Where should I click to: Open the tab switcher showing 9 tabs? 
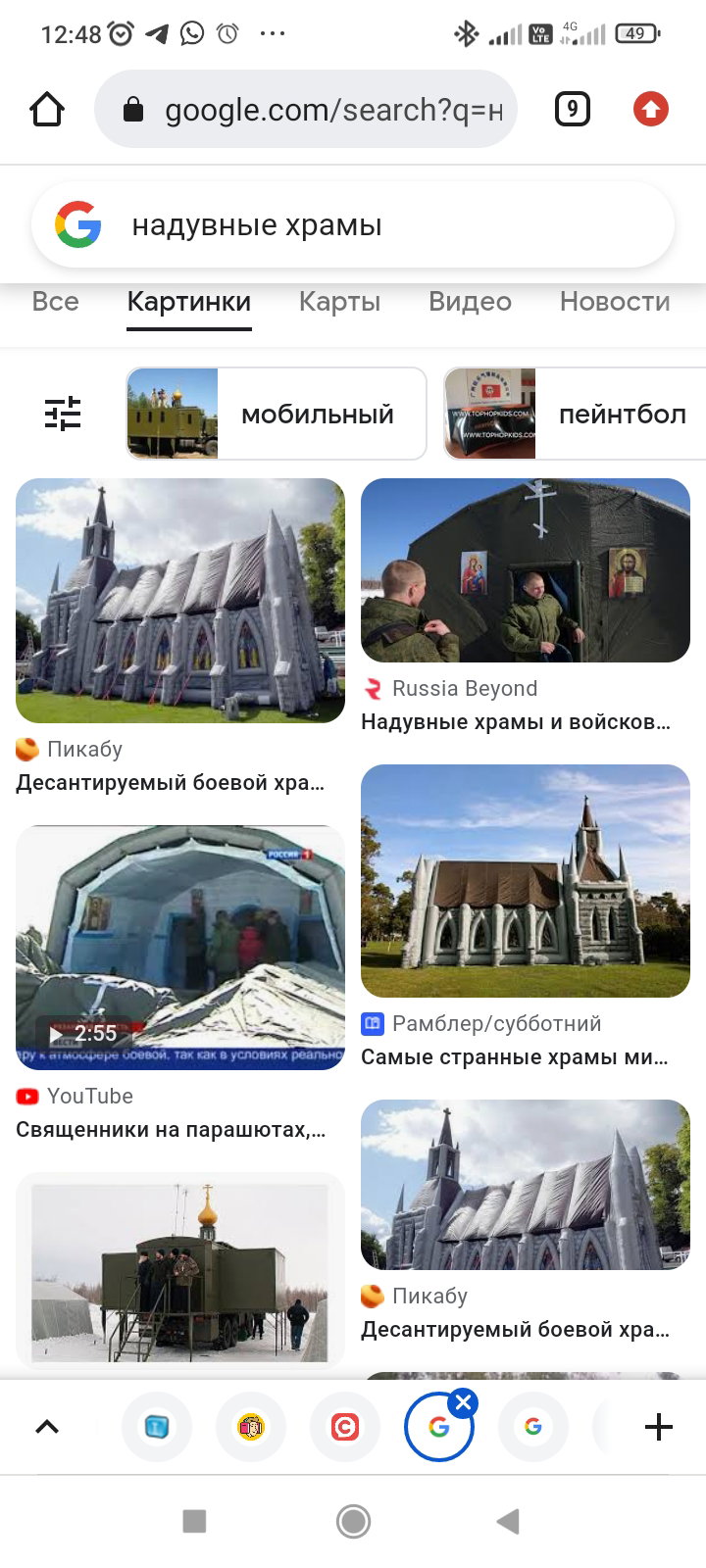[573, 109]
